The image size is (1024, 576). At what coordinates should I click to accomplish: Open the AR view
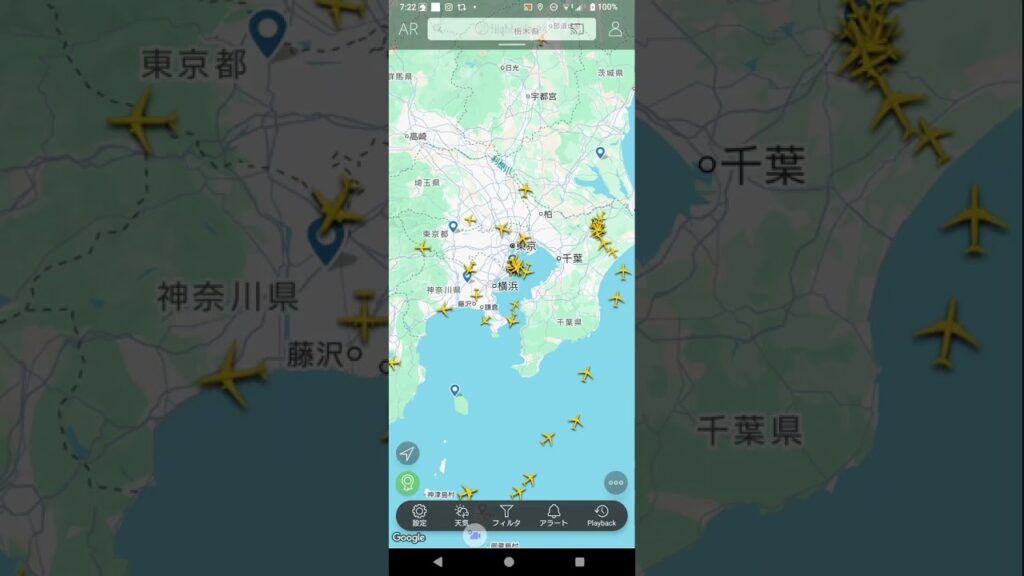point(408,29)
